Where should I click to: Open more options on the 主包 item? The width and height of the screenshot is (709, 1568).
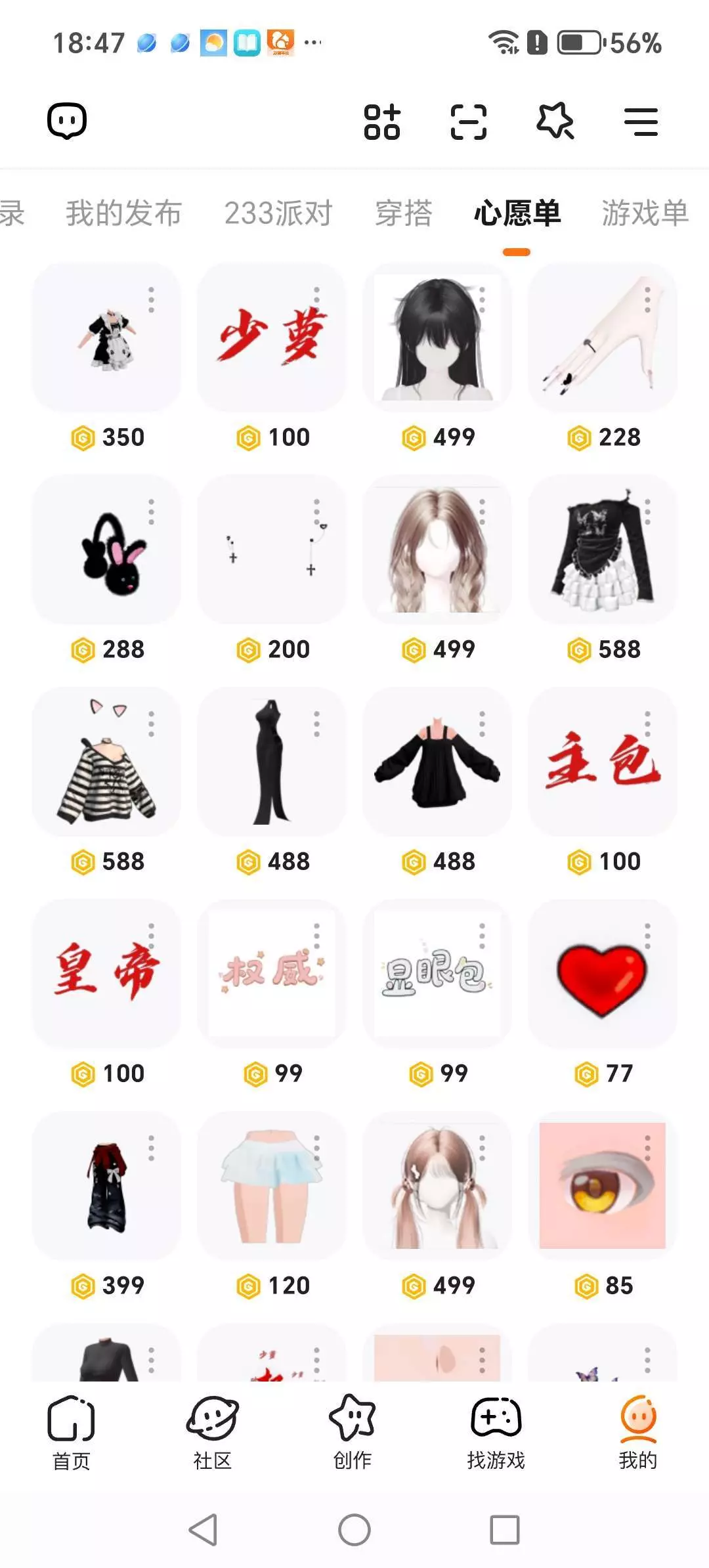(647, 724)
